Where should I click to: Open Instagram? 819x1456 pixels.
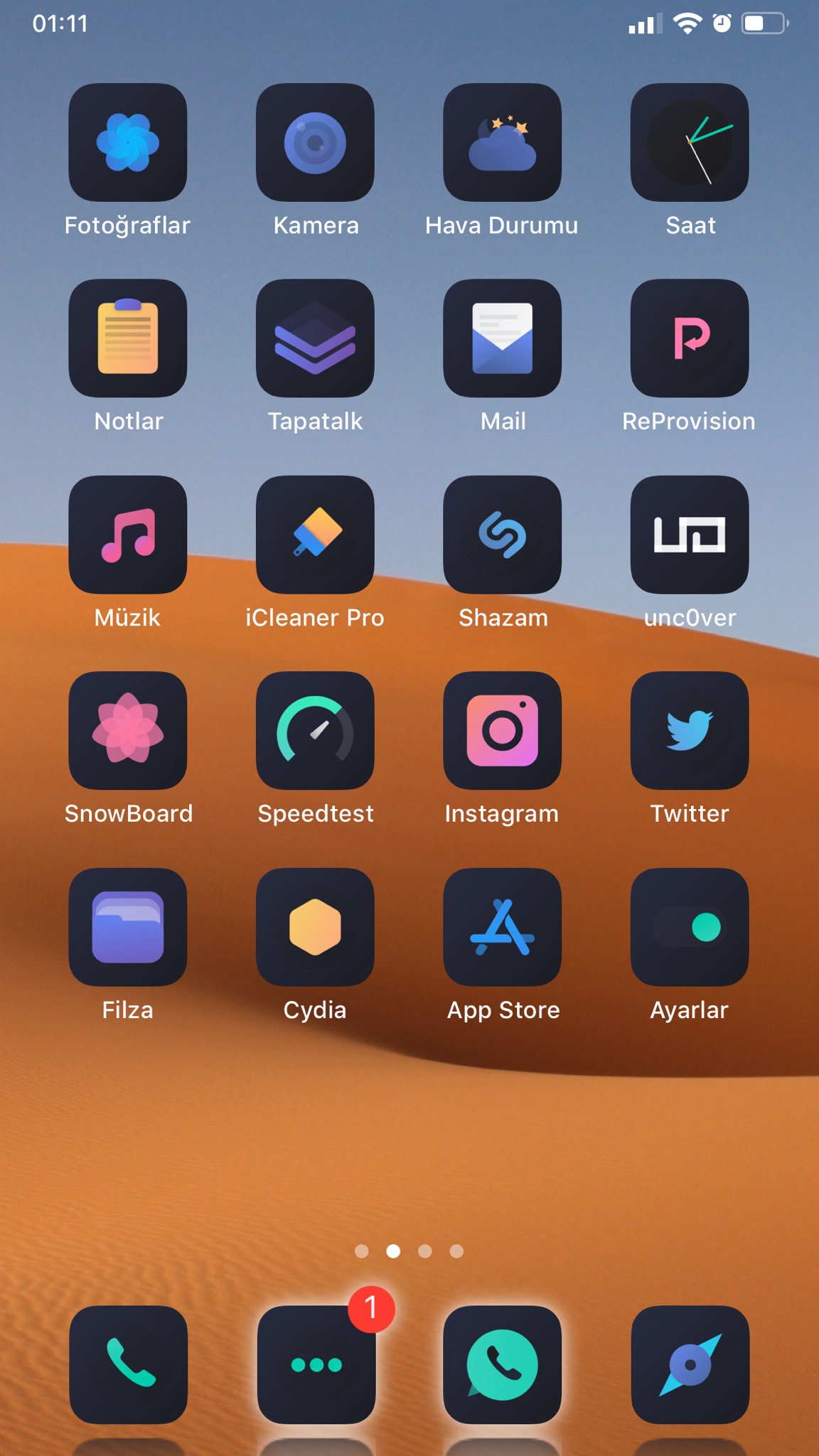click(x=502, y=730)
